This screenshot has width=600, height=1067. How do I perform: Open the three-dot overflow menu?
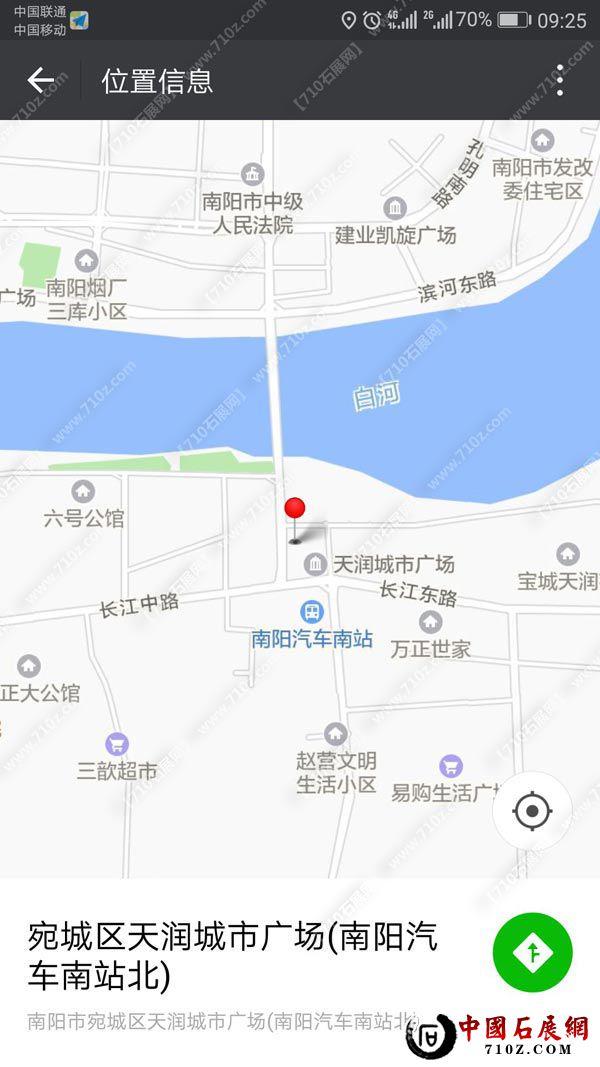(x=559, y=80)
